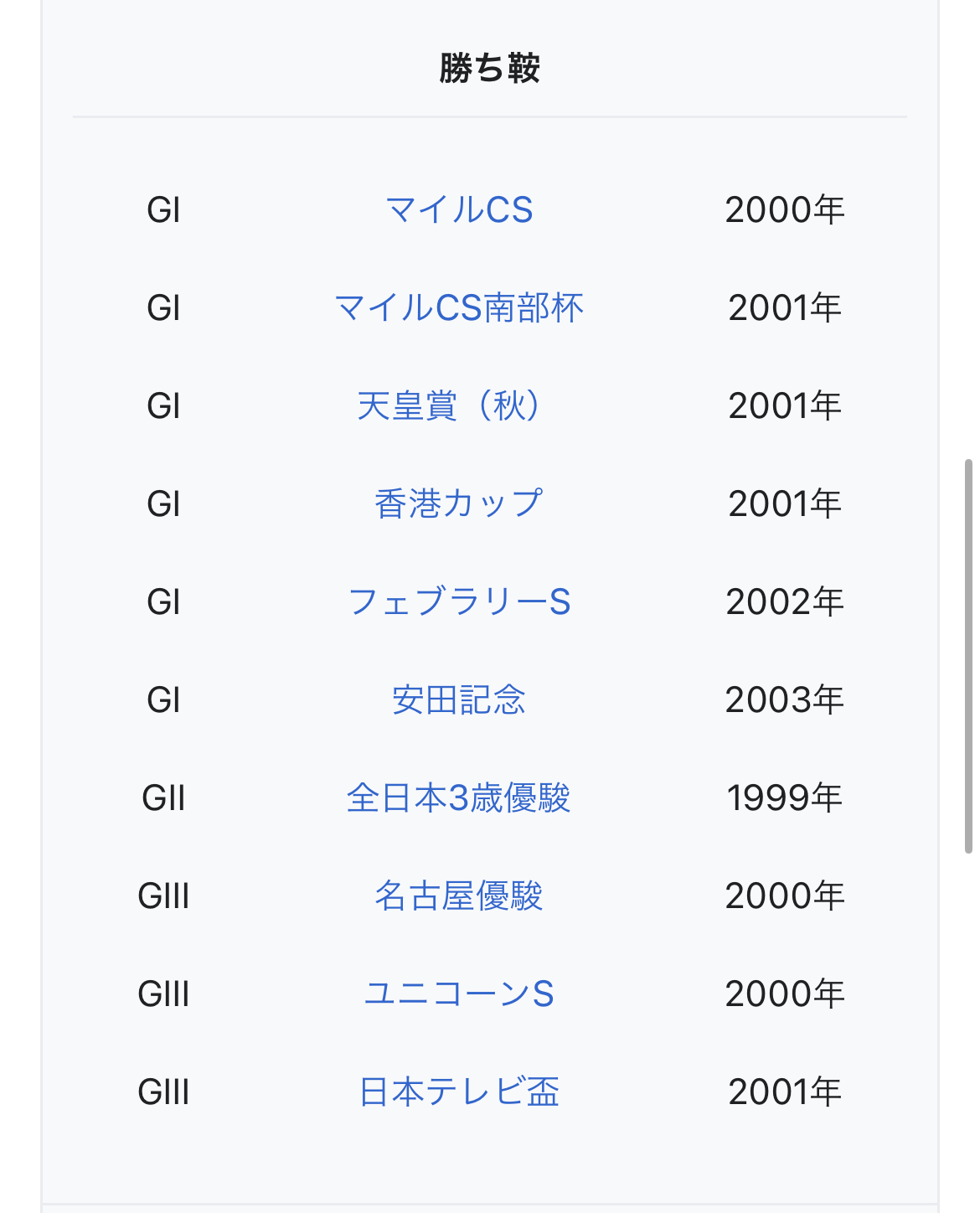Open the 名古屋優駿 link
Screen dimensions: 980x1213
coord(459,896)
